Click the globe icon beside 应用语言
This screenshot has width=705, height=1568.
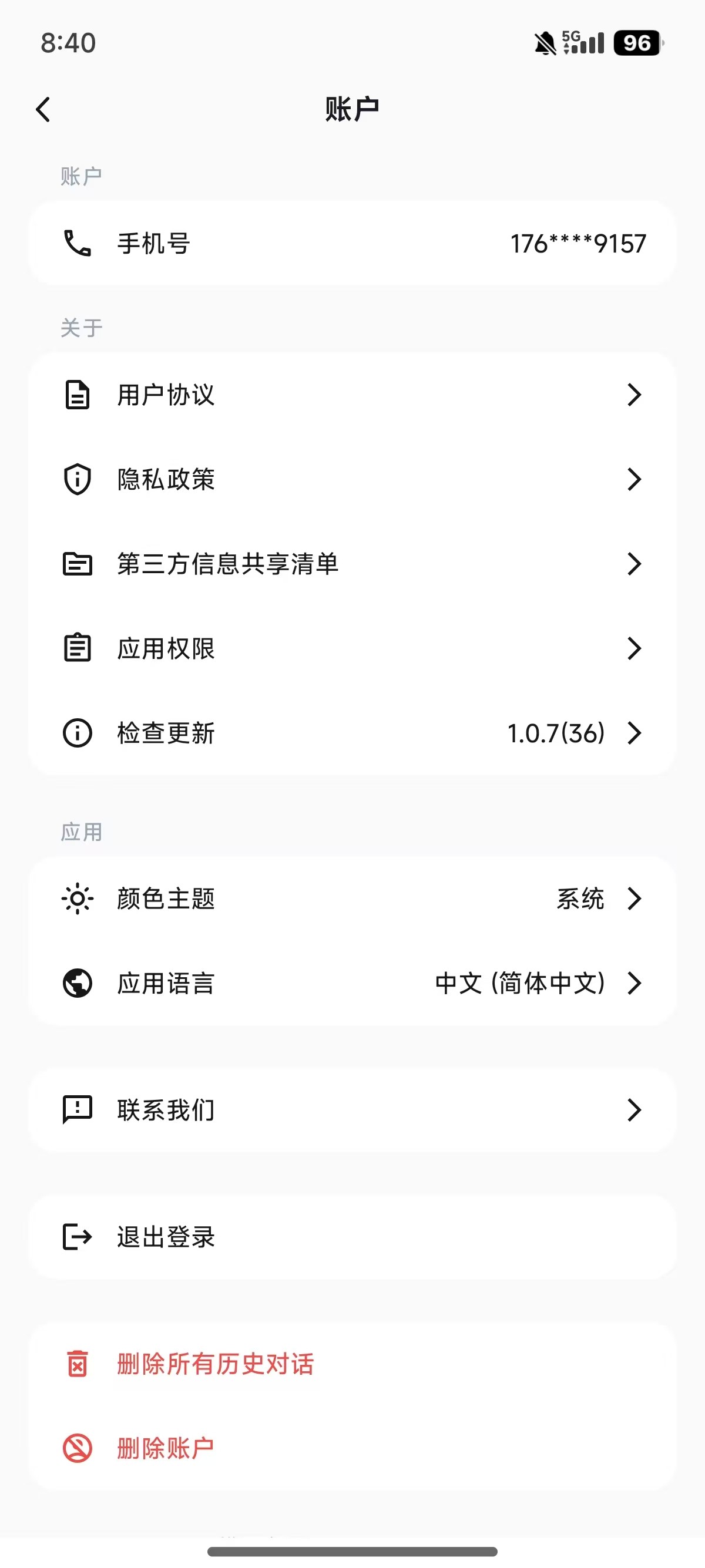click(78, 982)
